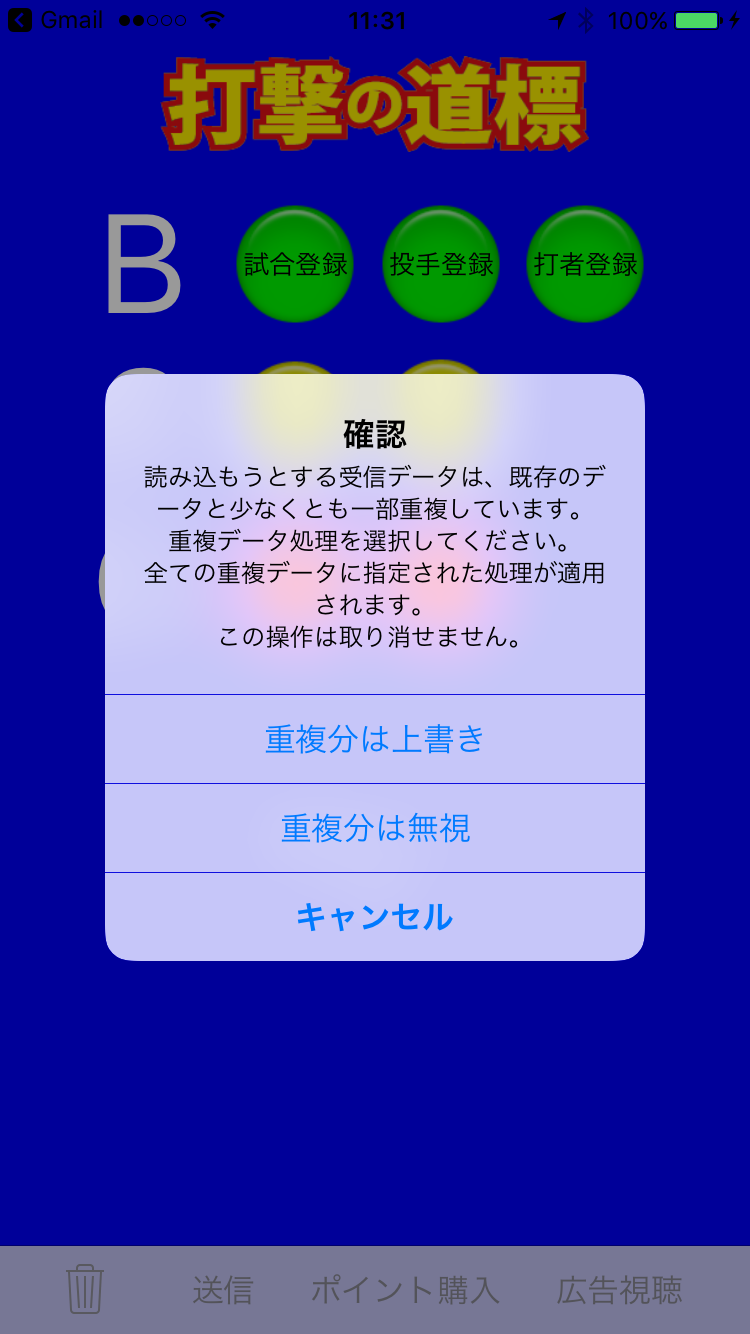Dismiss the dialog with キャンセル
The image size is (750, 1334).
point(375,917)
